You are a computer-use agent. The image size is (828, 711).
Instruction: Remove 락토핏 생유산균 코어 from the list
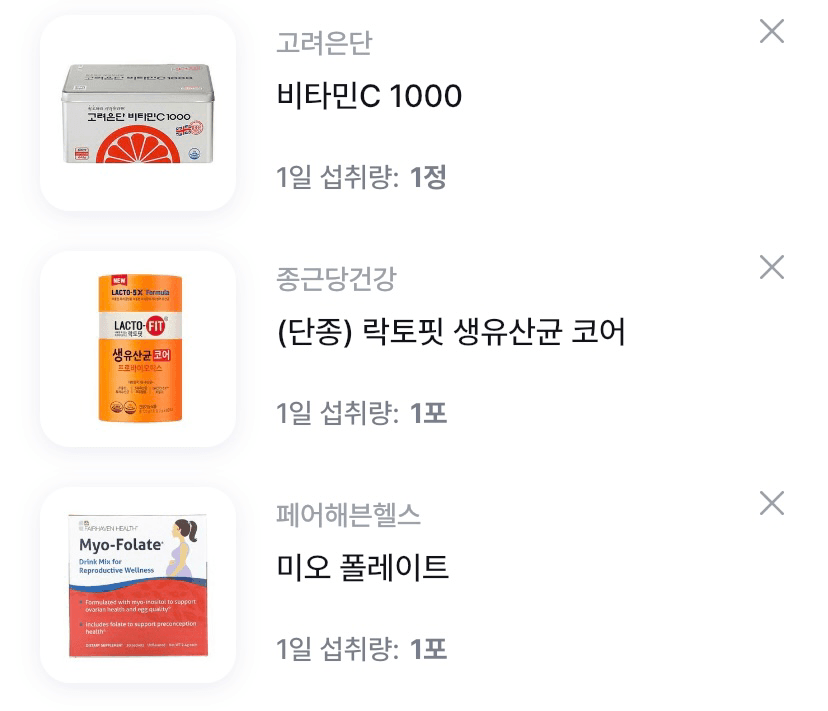coord(771,267)
